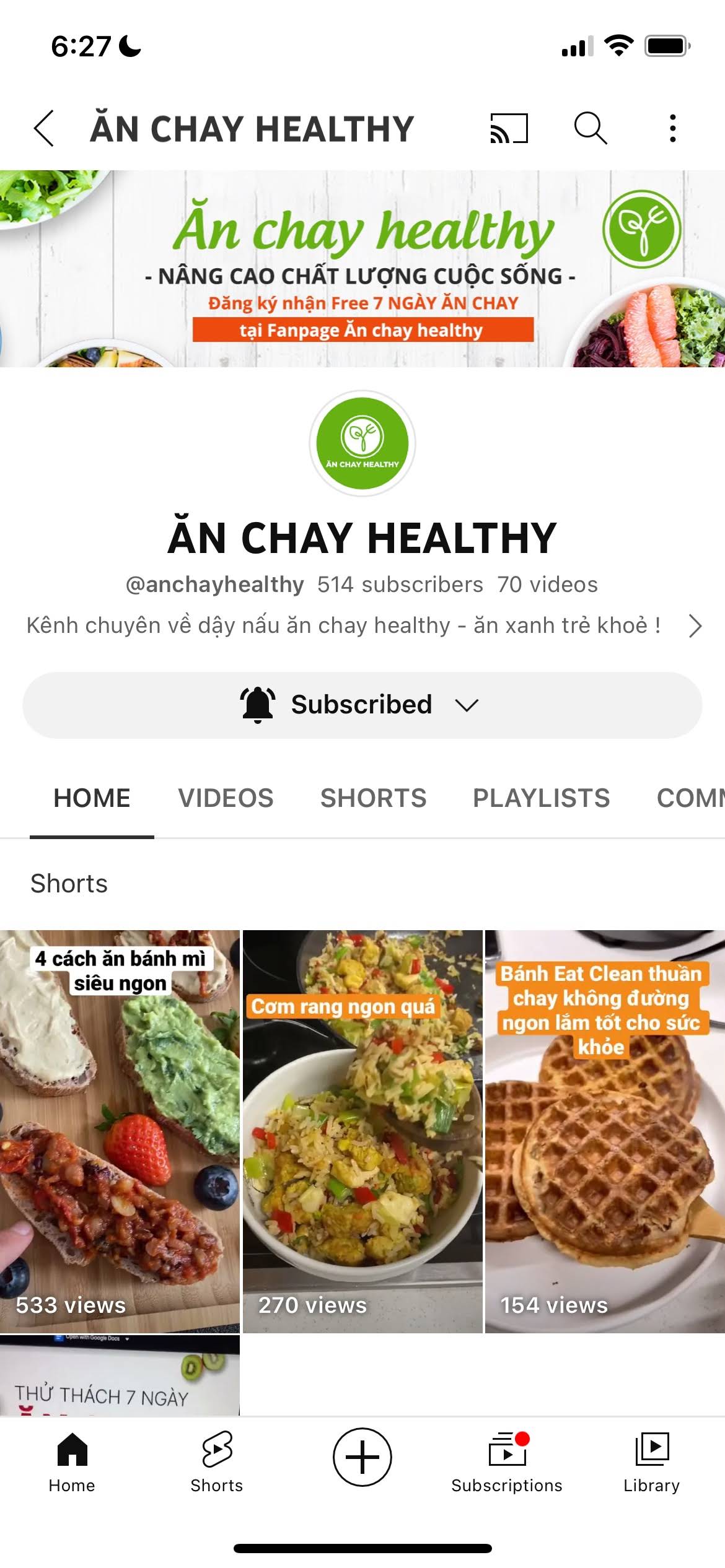Screen dimensions: 725x1568
Task: Cast to a device
Action: 509,129
